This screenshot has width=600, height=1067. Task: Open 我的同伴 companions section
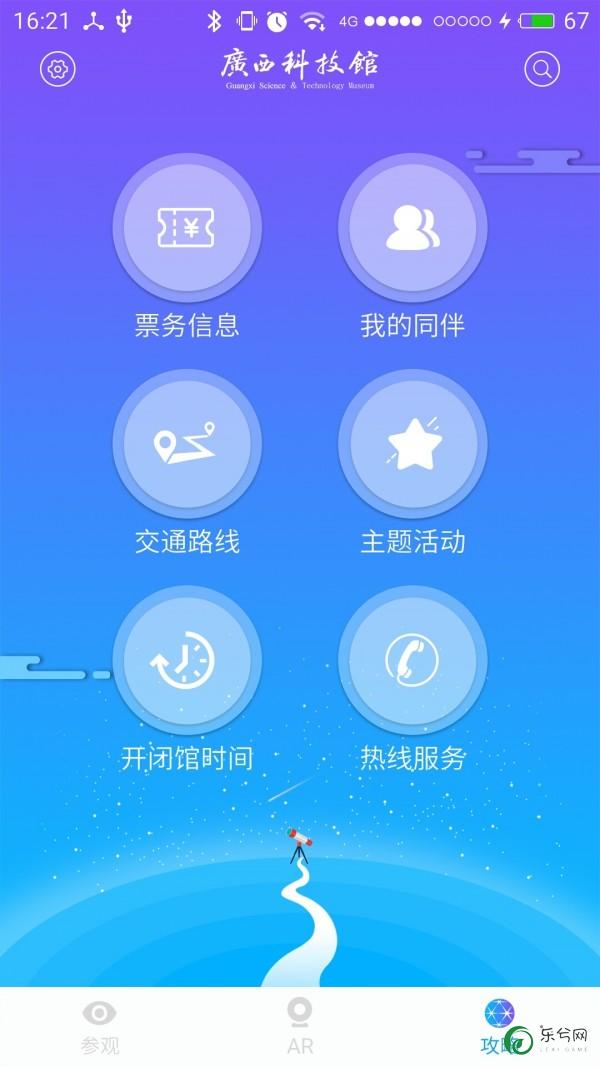412,228
